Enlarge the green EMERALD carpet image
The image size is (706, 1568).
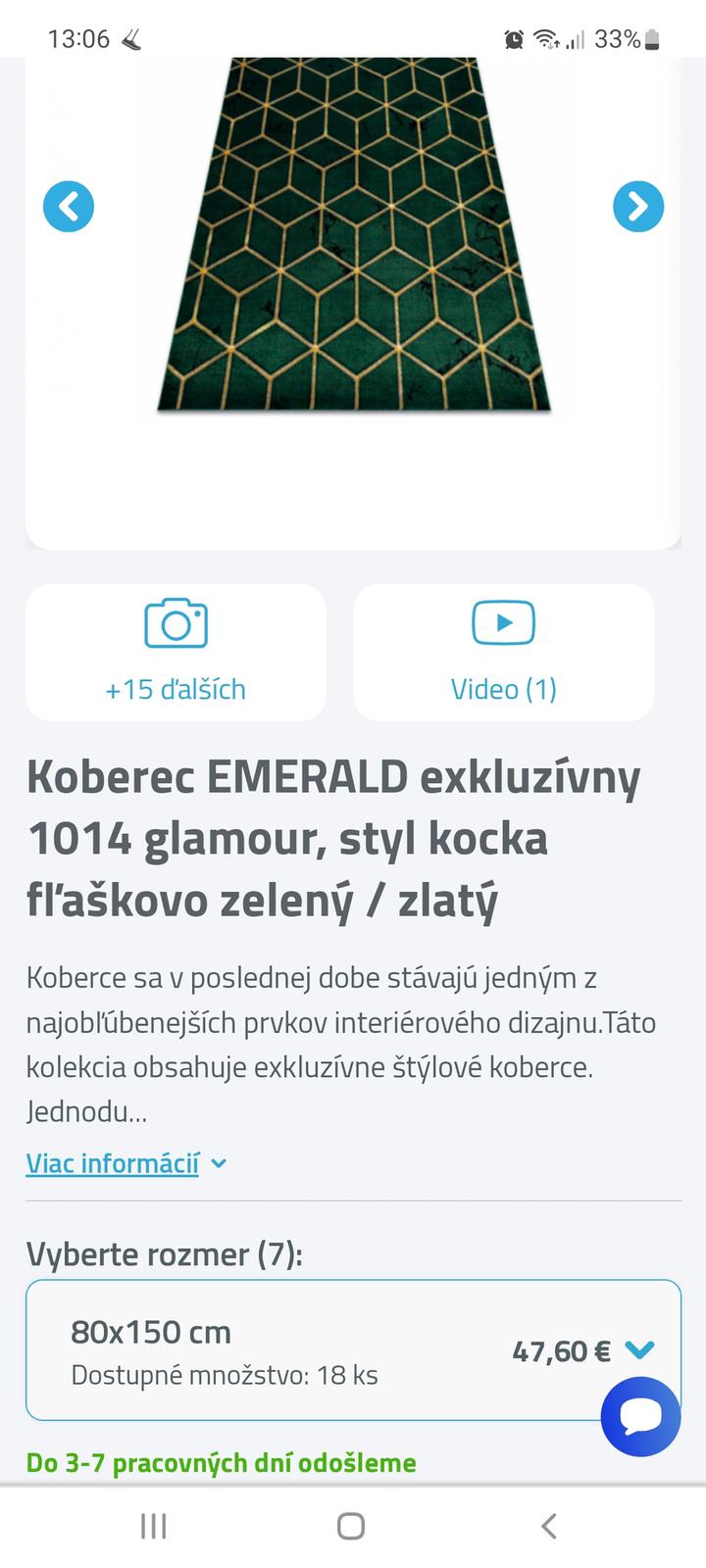[353, 235]
